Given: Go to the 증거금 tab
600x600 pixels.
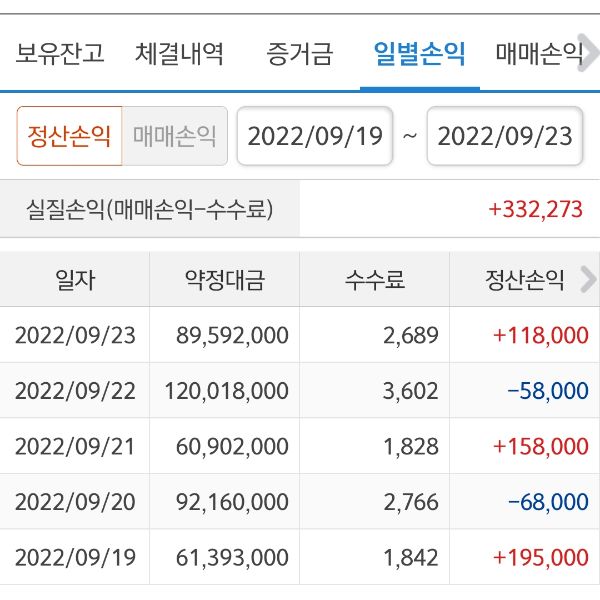Looking at the screenshot, I should coord(300,53).
